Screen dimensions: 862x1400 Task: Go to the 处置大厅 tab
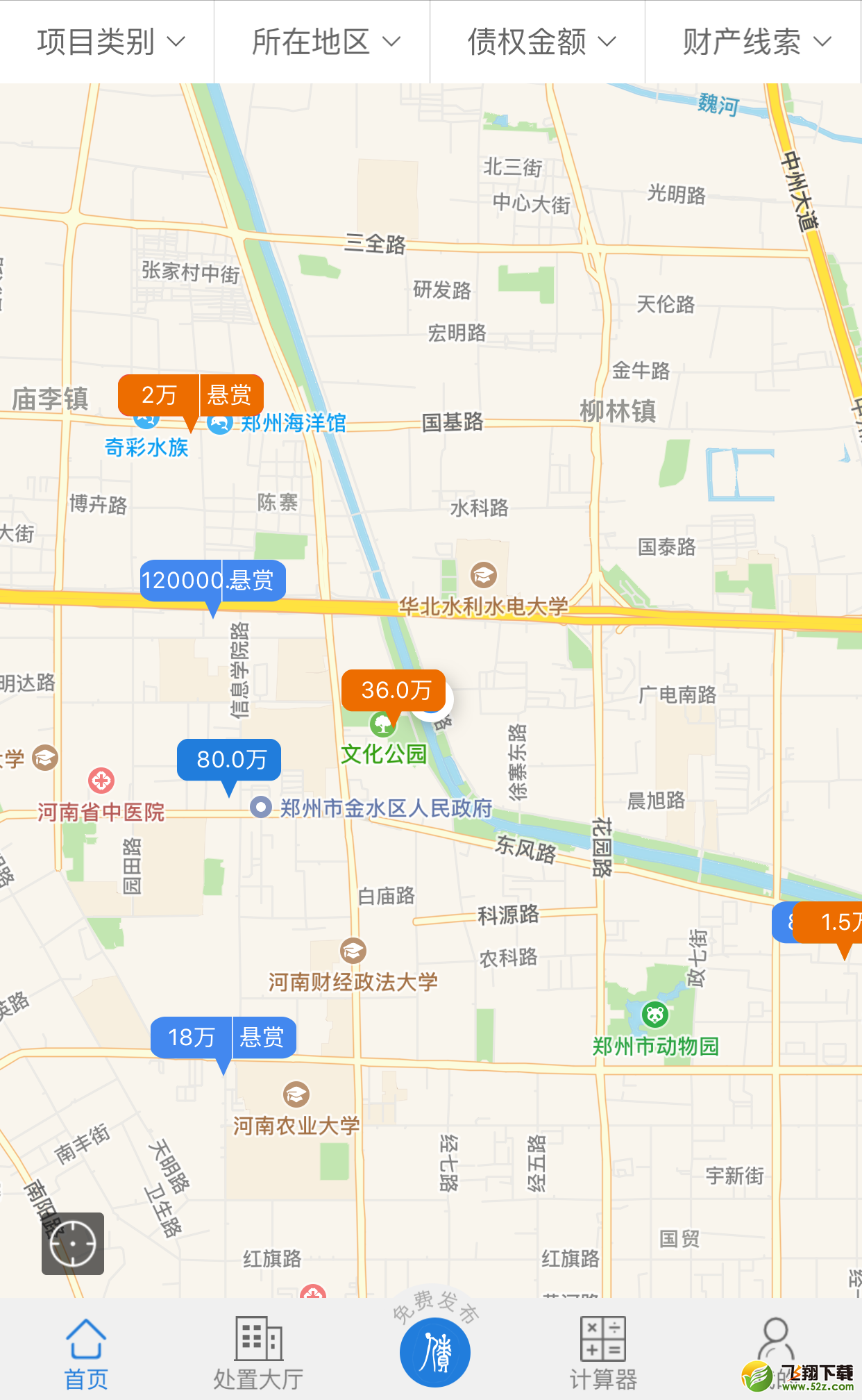pyautogui.click(x=258, y=1354)
